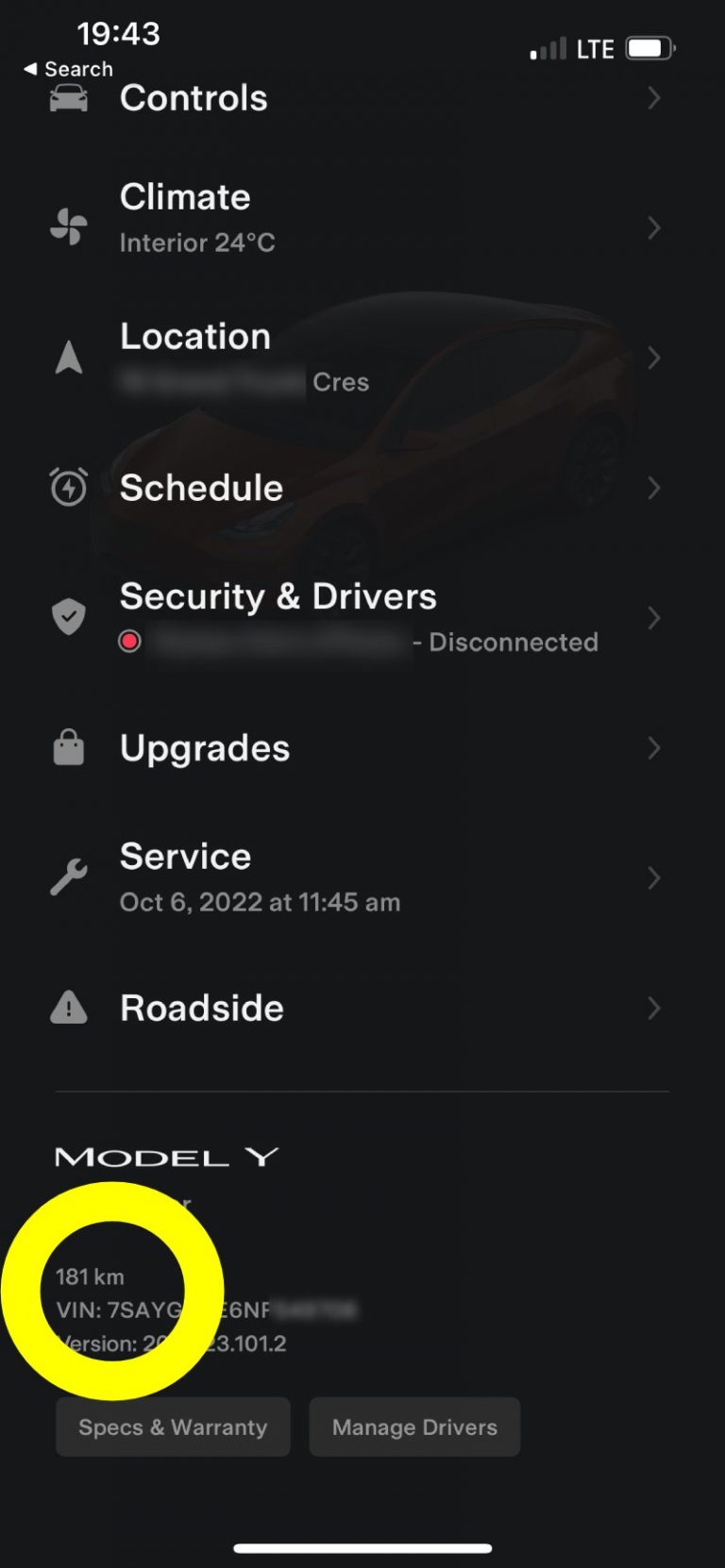Tap Manage Drivers
725x1568 pixels.
[414, 1426]
